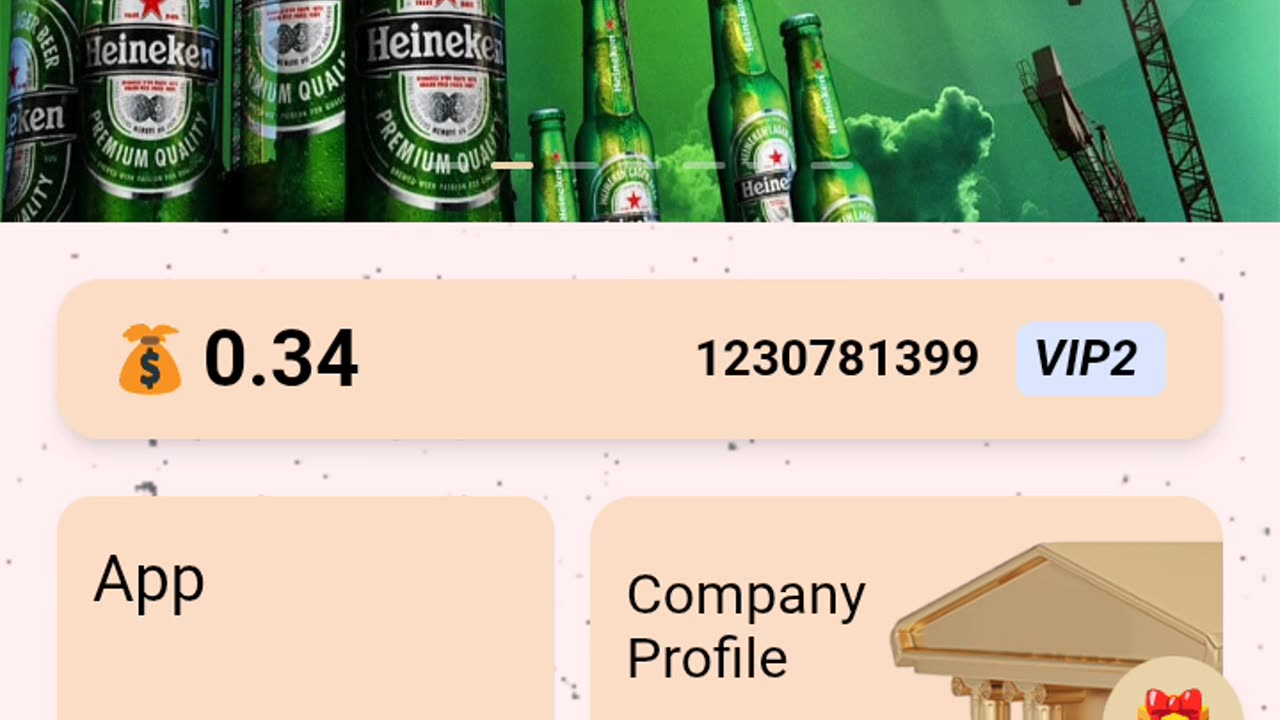This screenshot has width=1280, height=720.
Task: Open the App card
Action: (x=305, y=610)
